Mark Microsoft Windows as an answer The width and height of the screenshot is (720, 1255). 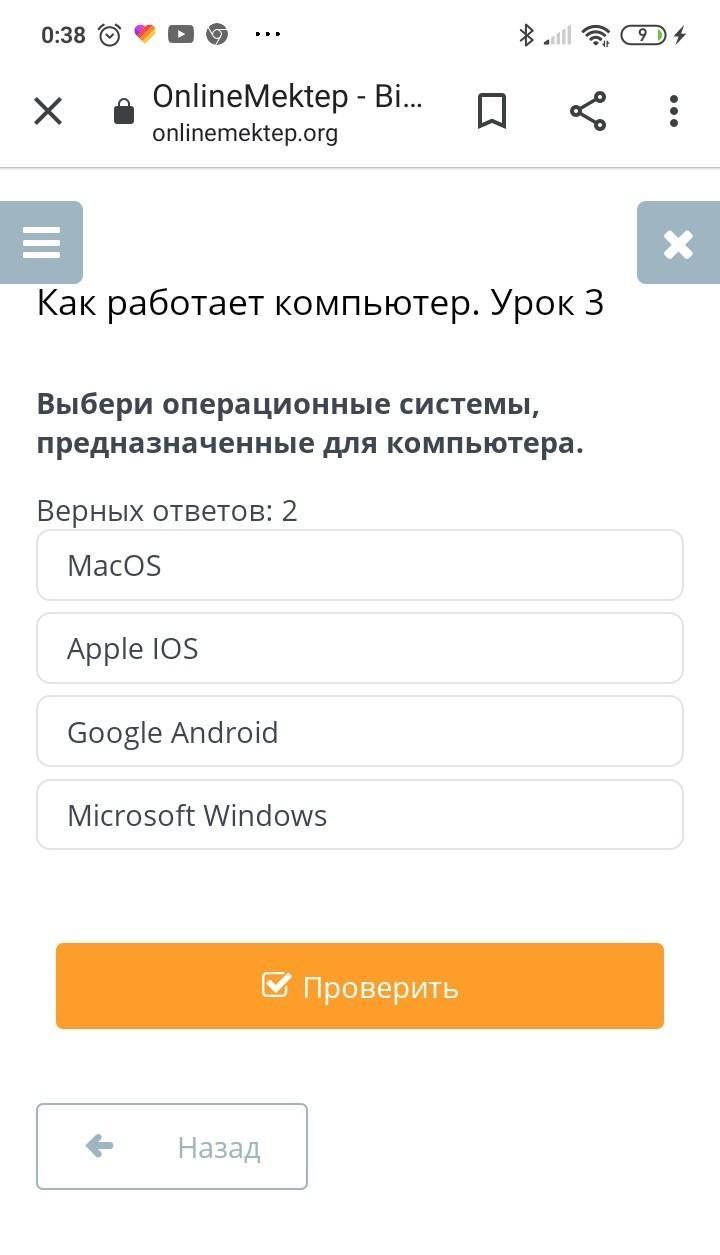coord(360,815)
